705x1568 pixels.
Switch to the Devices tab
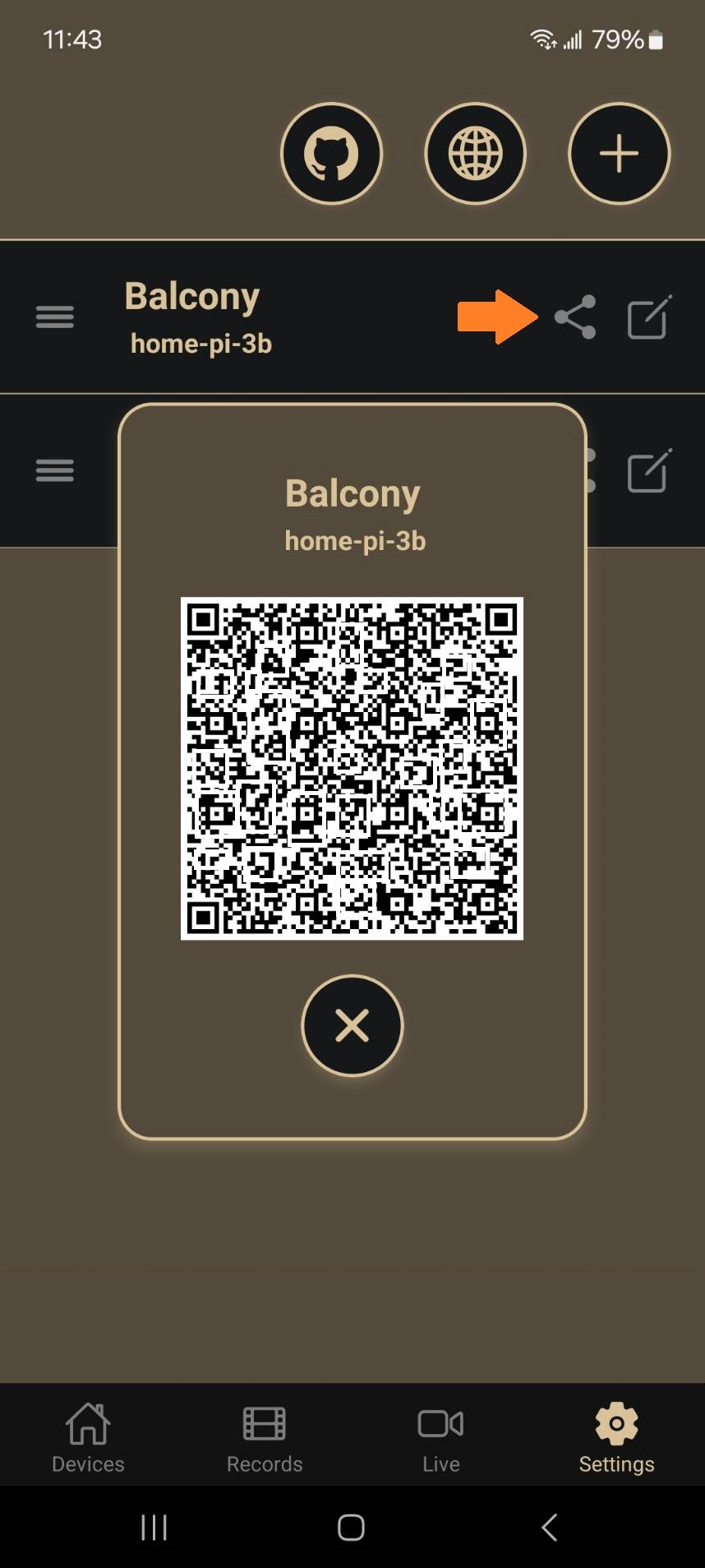point(88,1438)
